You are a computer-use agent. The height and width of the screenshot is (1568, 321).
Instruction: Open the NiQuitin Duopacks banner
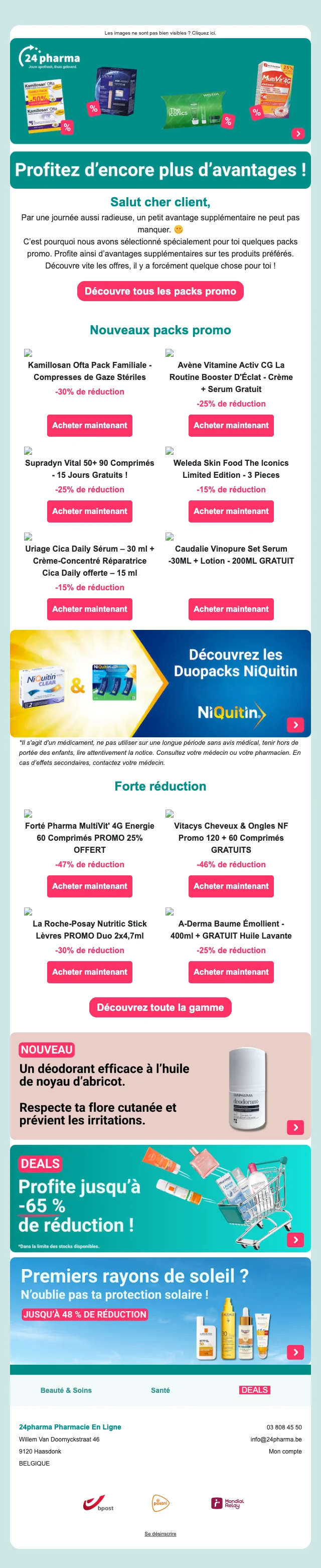[x=160, y=684]
